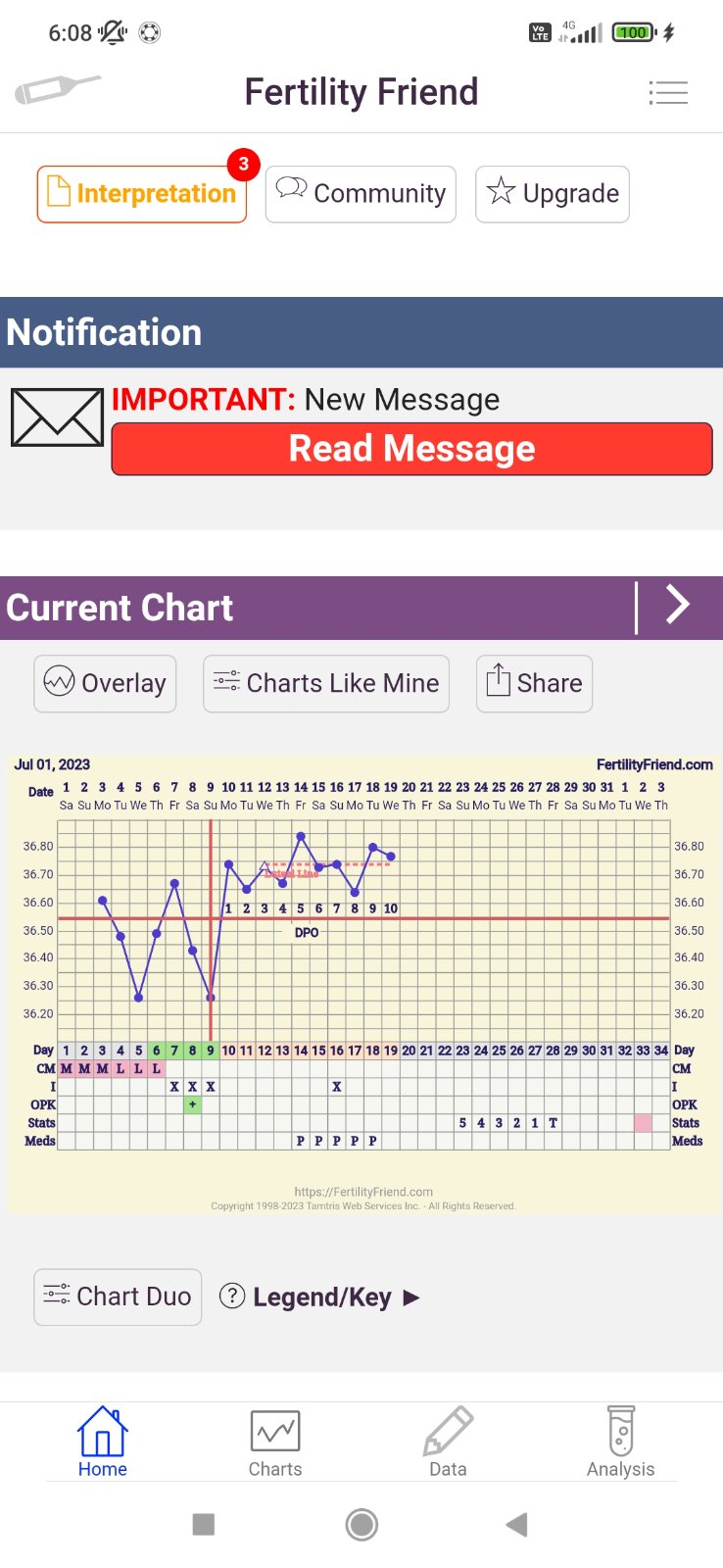Switch to the Data tab

[448, 1443]
